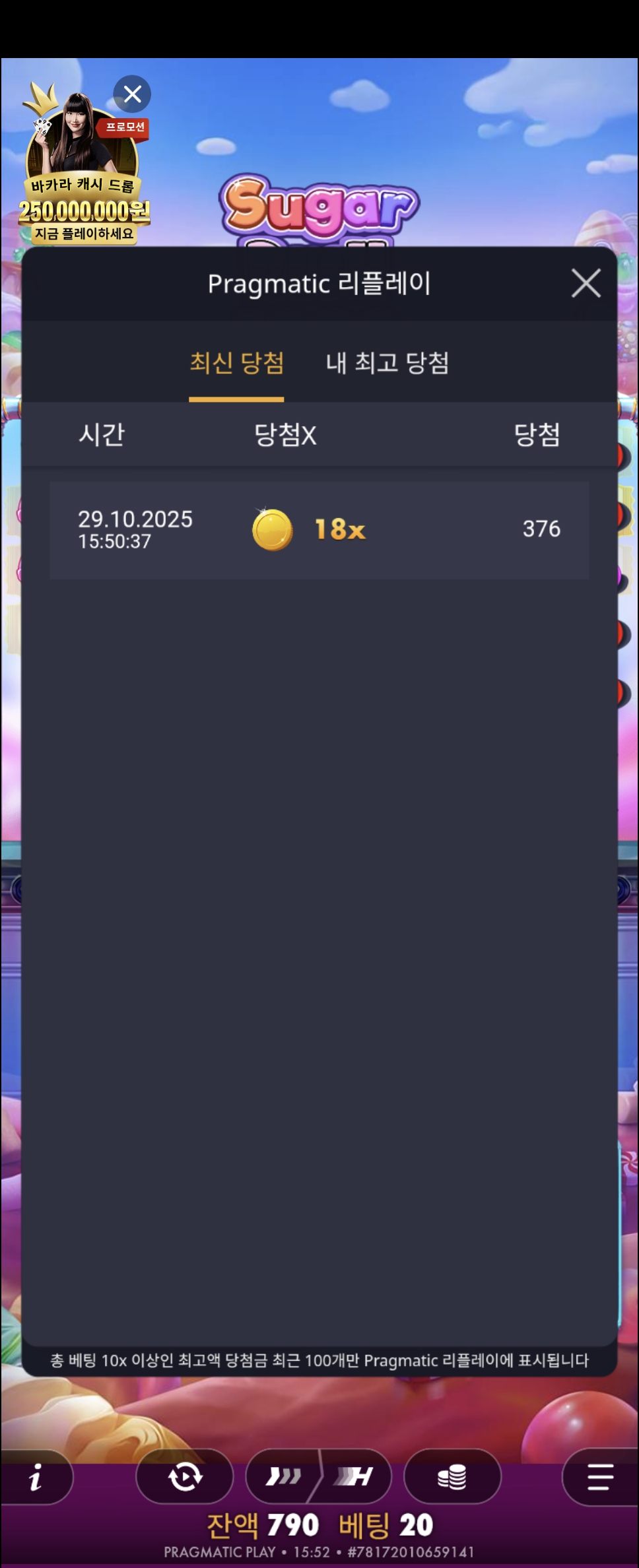Open the bet coins settings

point(452,1477)
